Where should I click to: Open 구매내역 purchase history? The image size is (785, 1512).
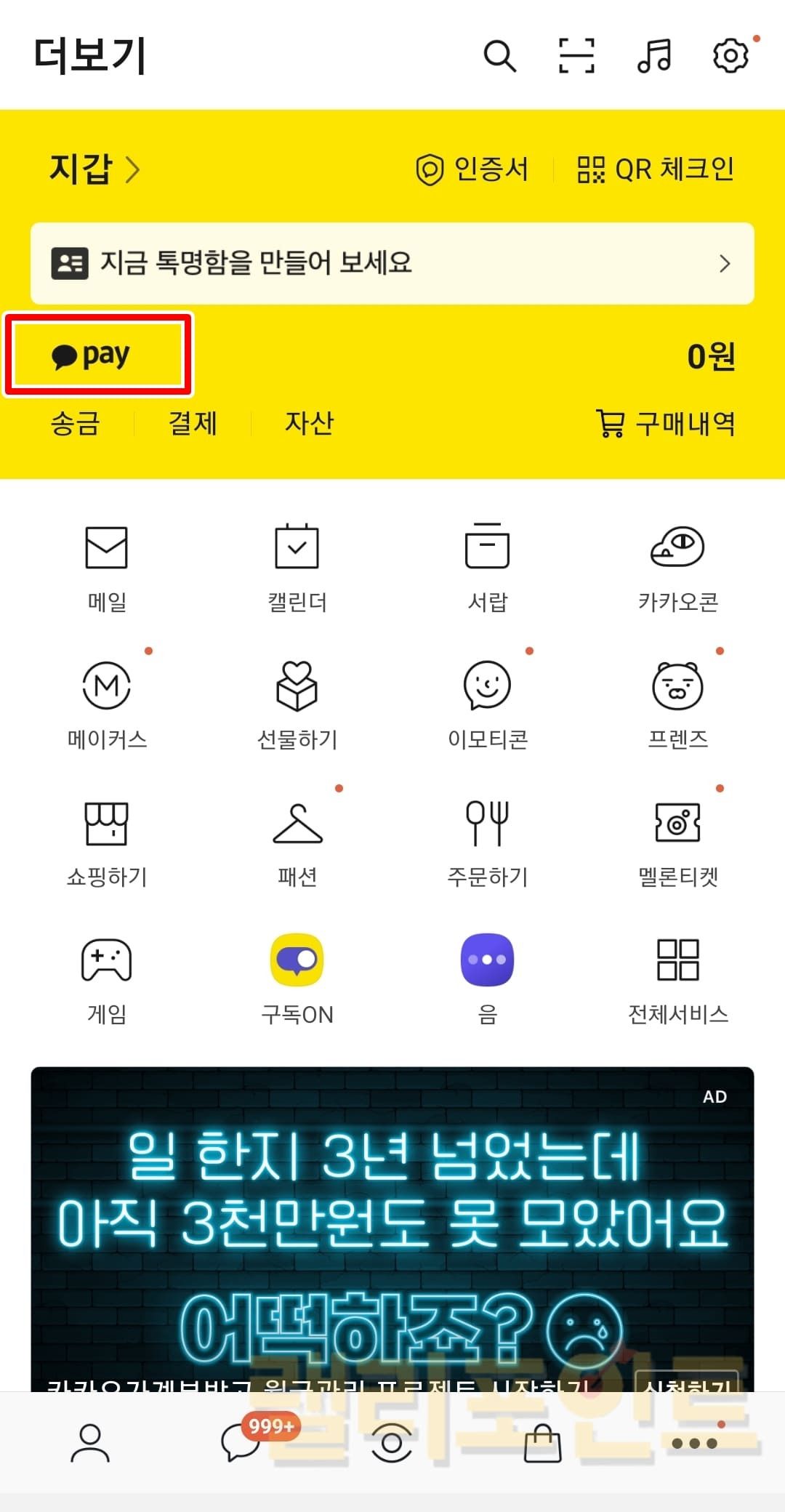click(x=666, y=423)
